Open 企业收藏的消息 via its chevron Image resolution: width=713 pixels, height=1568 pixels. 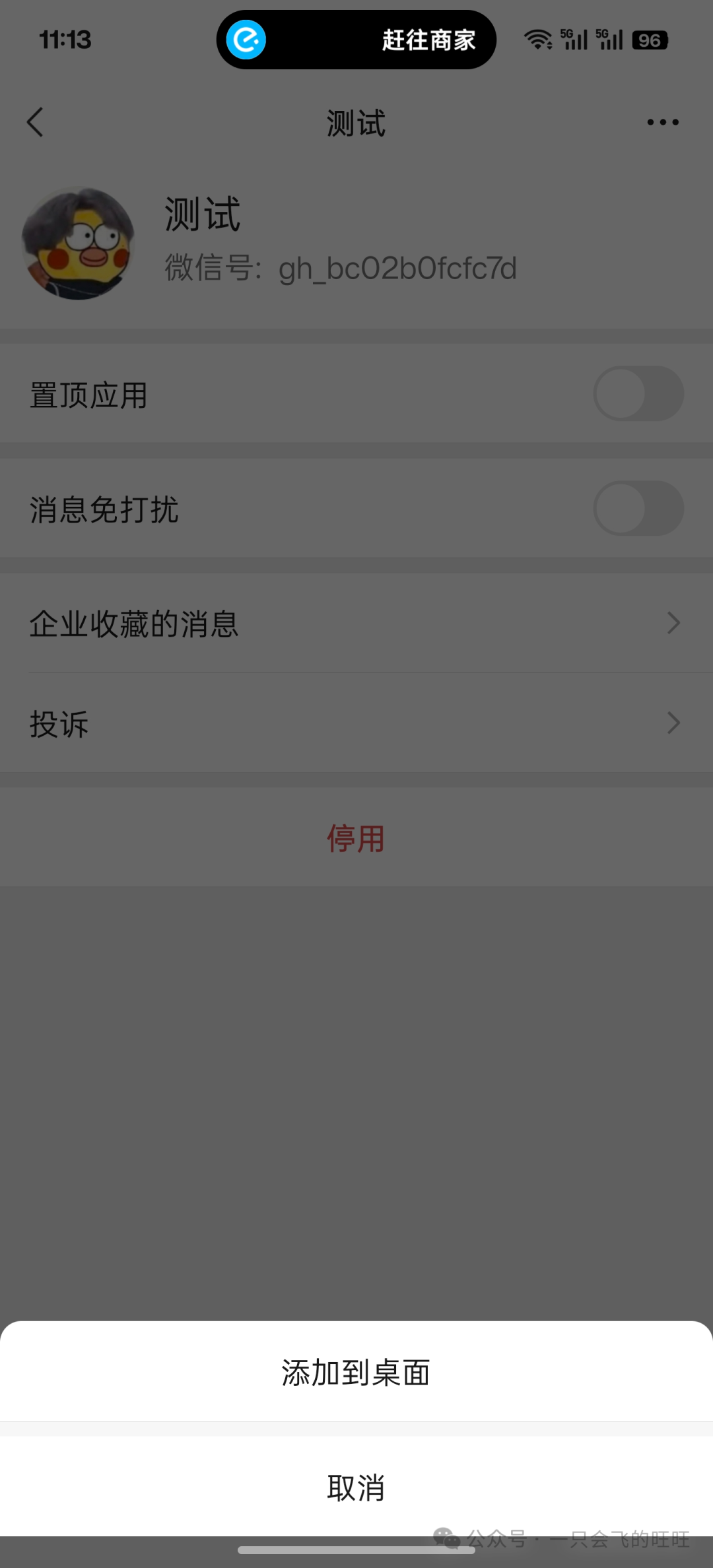pos(673,623)
